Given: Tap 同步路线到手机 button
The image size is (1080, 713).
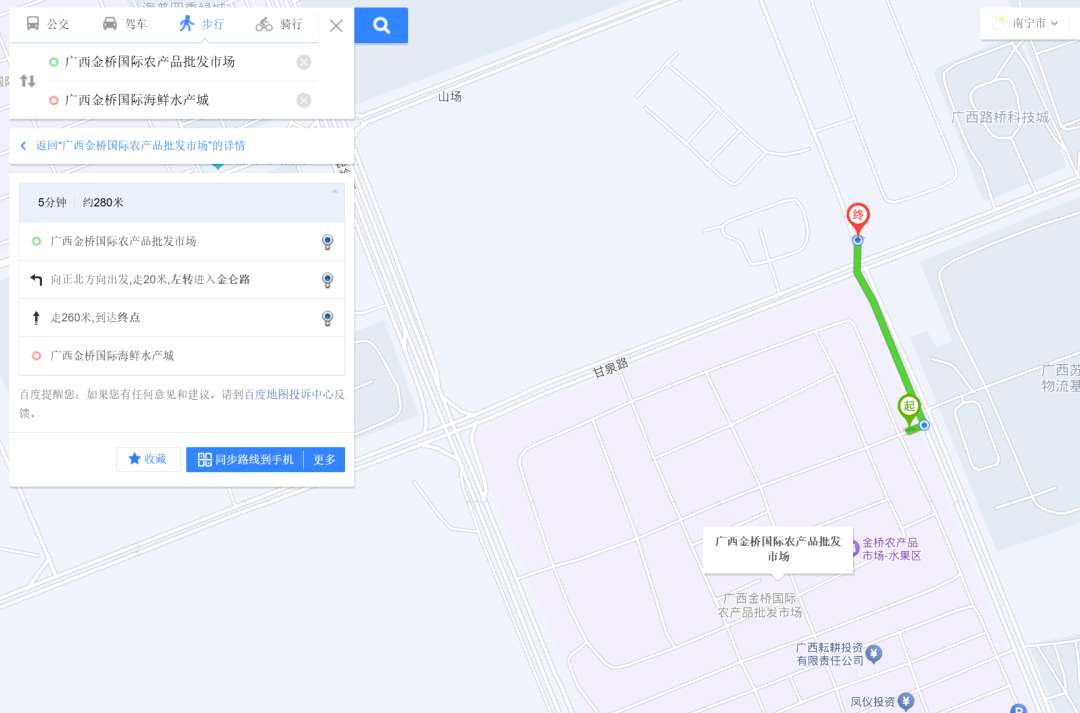Looking at the screenshot, I should [245, 459].
